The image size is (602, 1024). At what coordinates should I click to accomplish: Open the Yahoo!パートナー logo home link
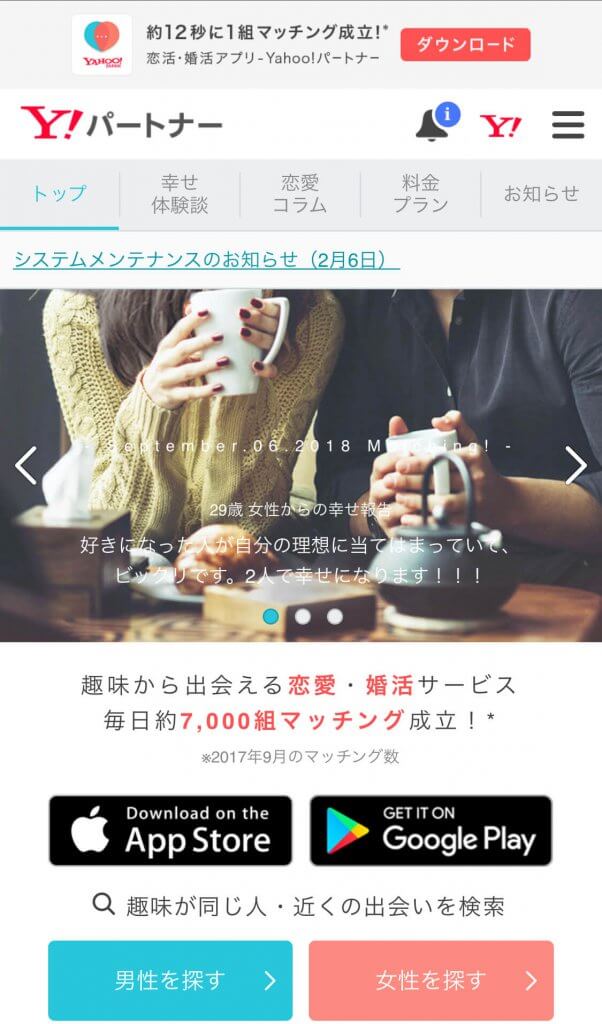click(x=122, y=125)
